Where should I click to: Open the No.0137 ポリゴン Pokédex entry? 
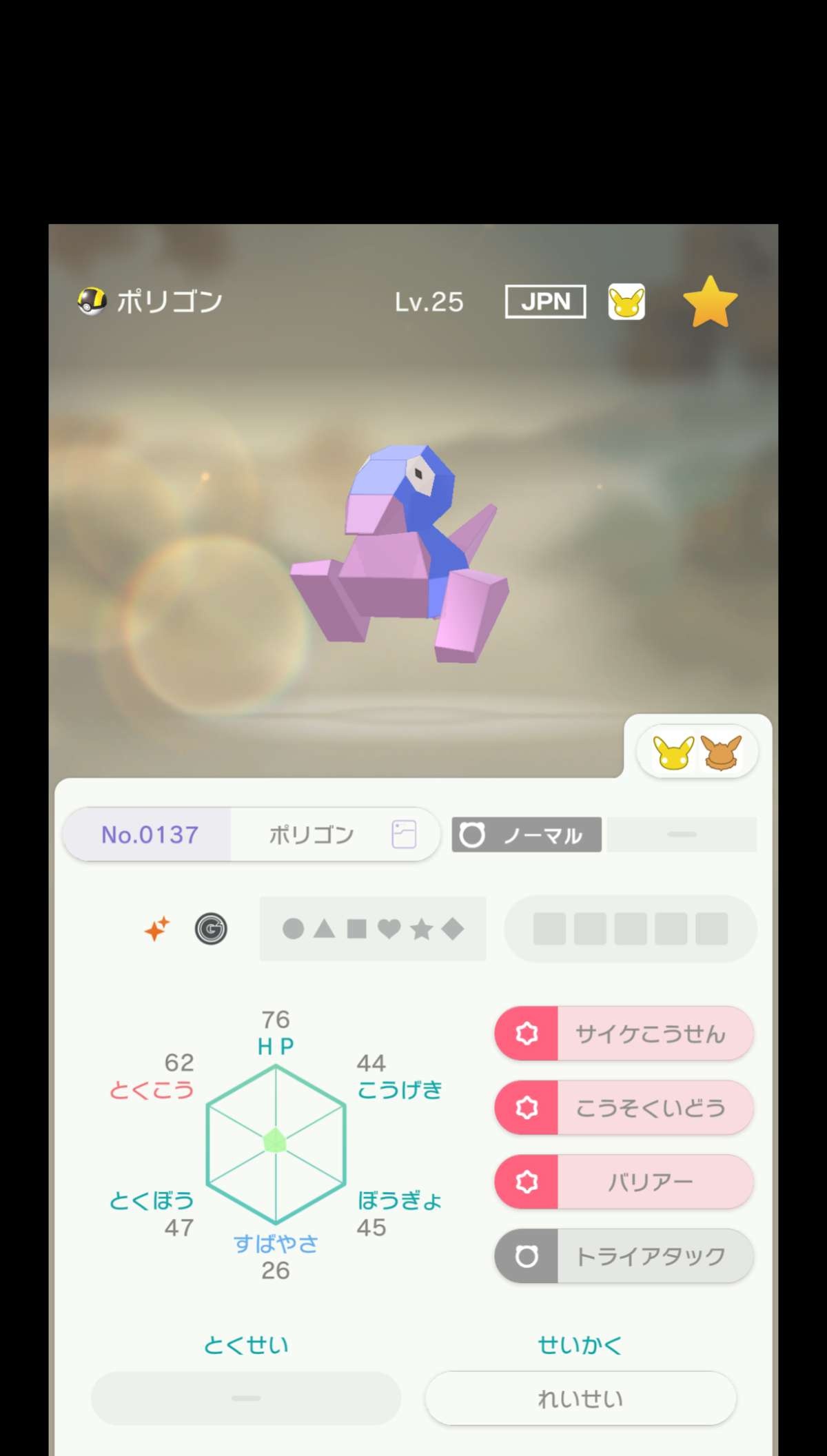tap(251, 834)
